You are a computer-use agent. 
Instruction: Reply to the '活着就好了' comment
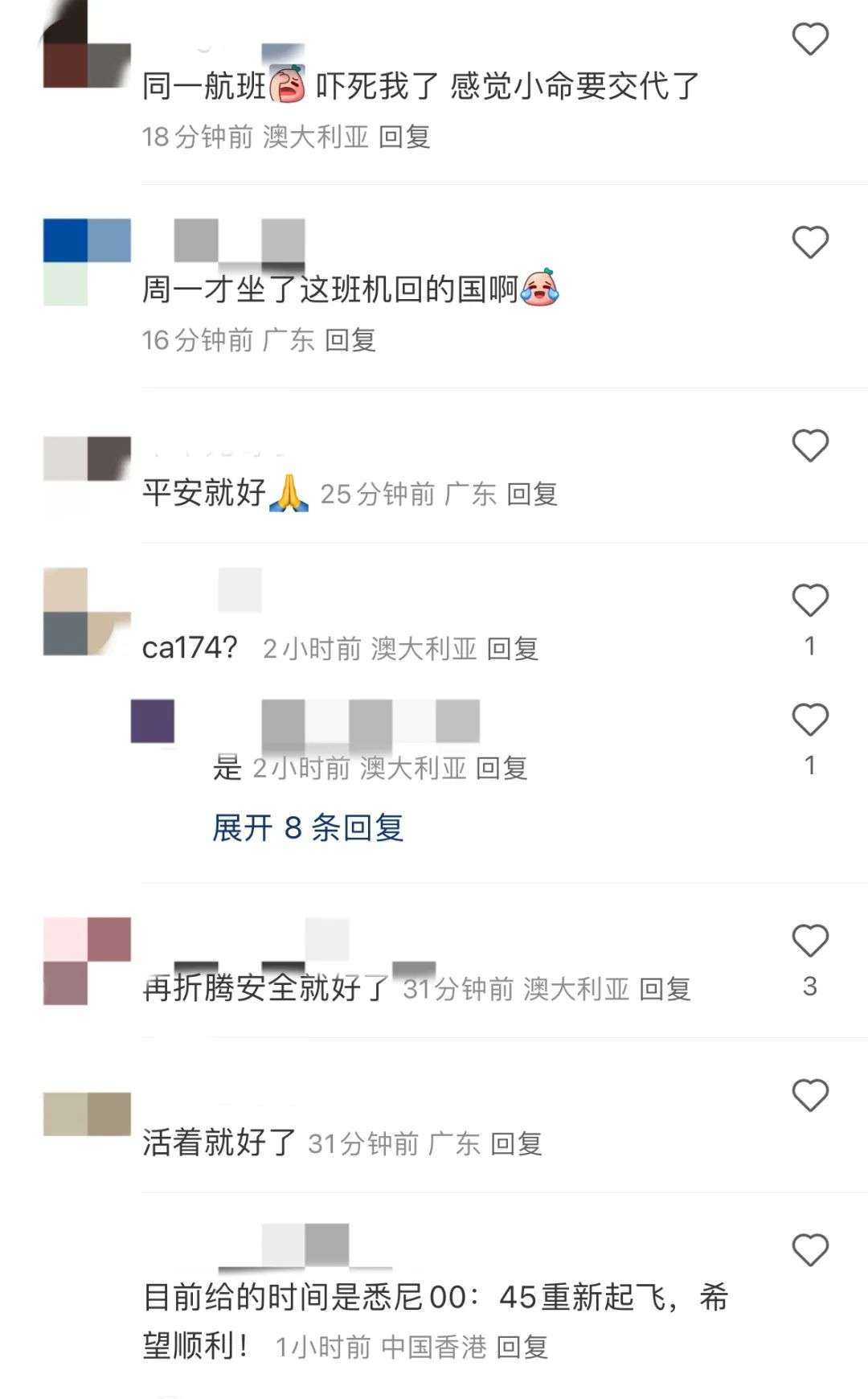point(516,1143)
